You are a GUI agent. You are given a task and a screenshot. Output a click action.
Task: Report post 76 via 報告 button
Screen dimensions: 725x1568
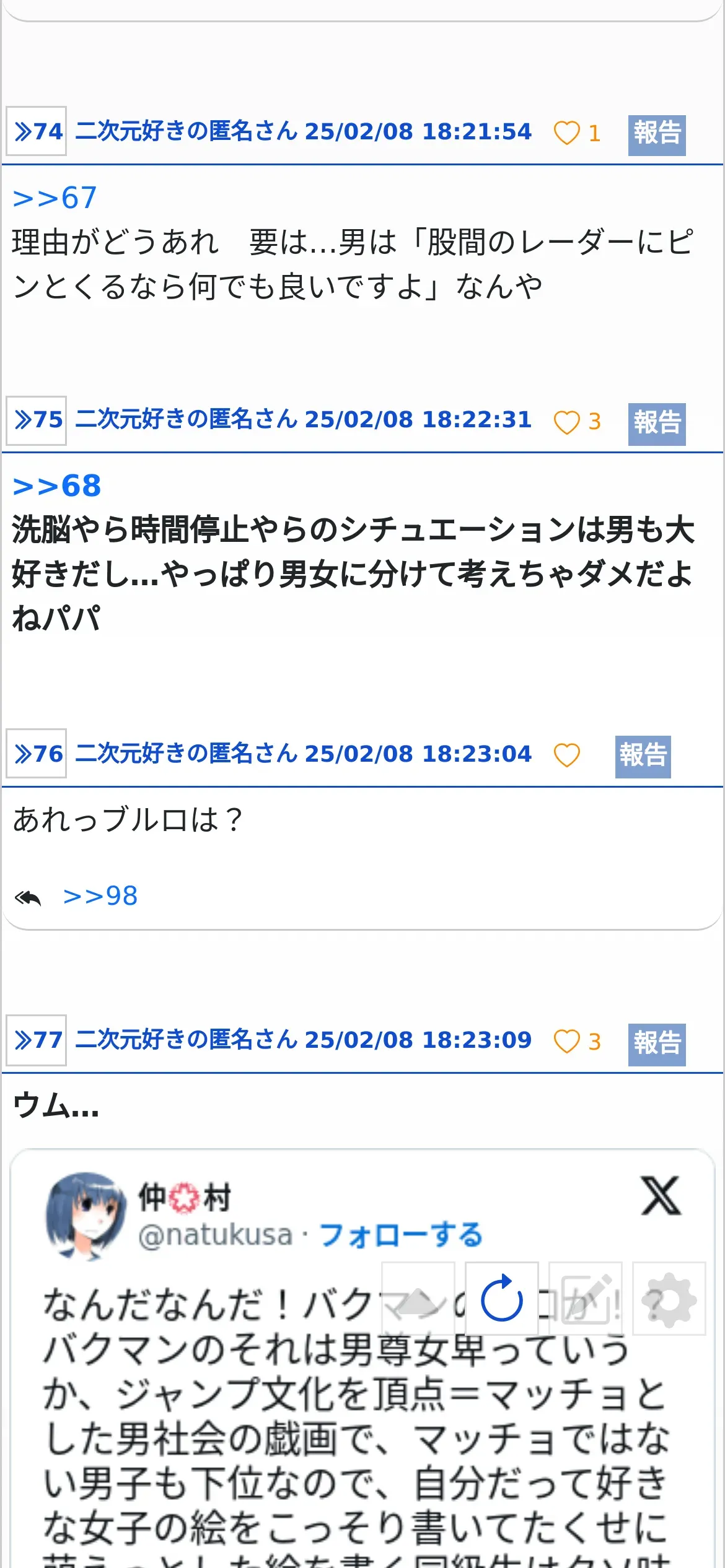tap(643, 756)
